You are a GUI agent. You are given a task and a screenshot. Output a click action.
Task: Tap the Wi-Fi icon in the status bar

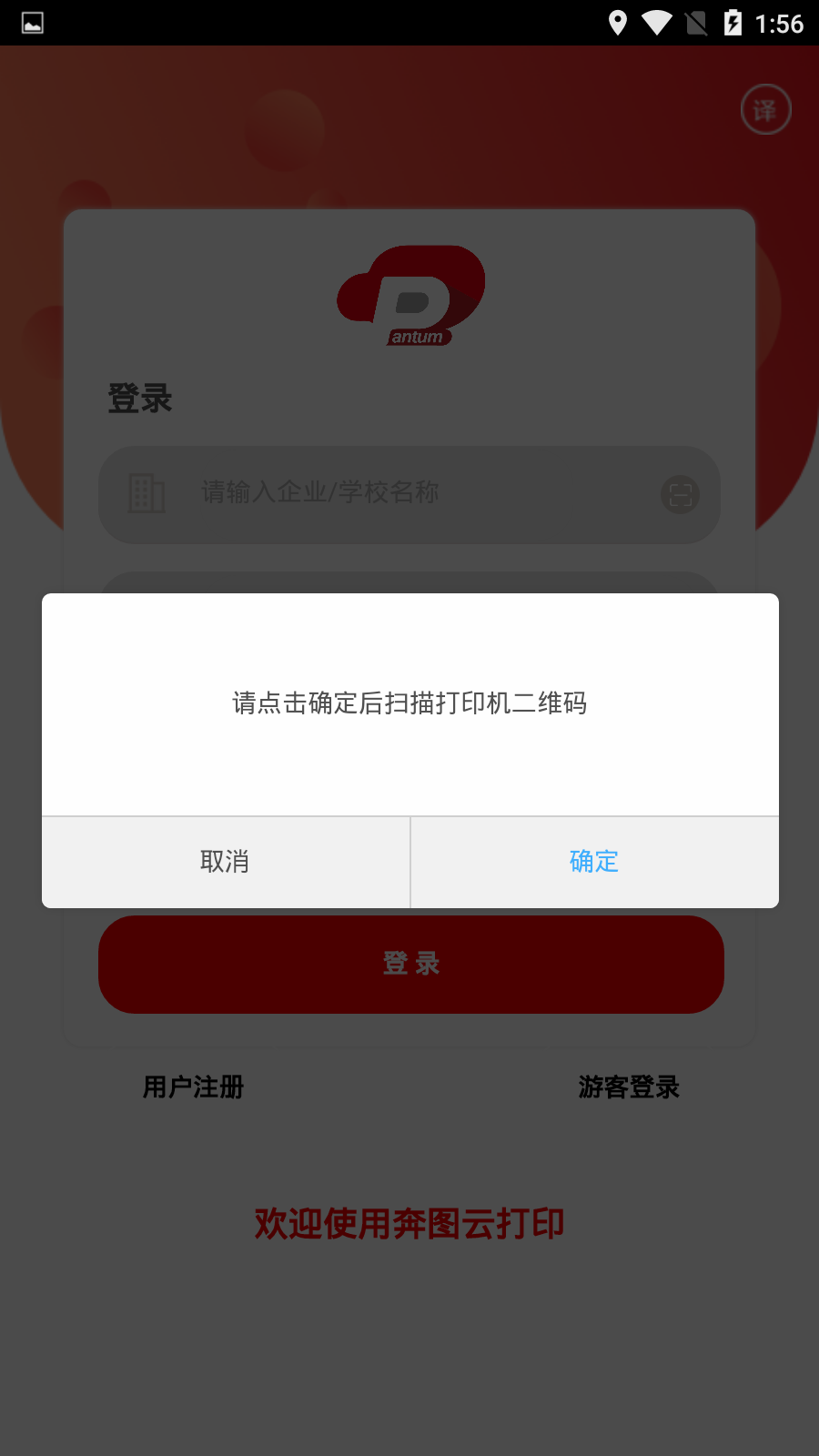[x=657, y=24]
